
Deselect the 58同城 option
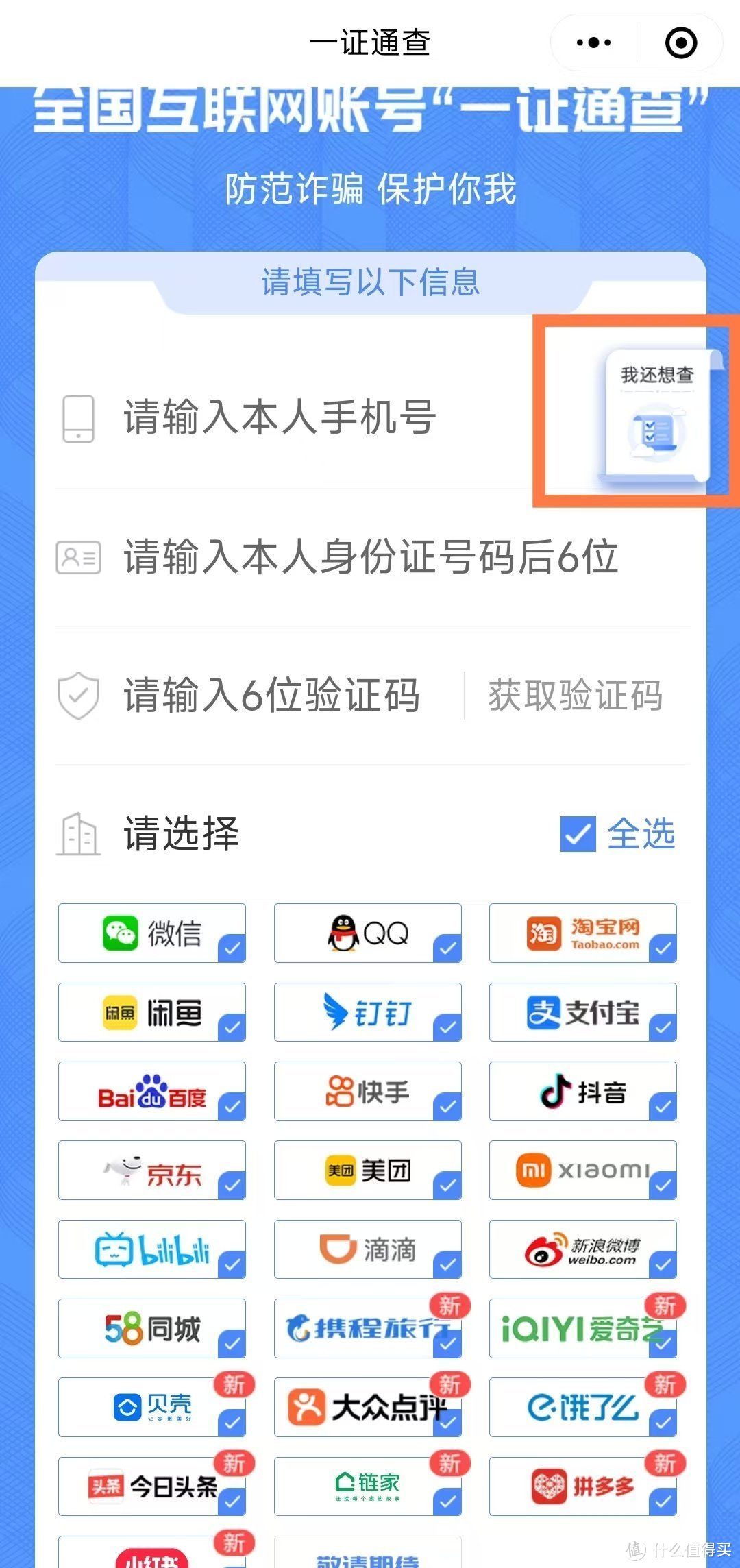coord(152,1328)
